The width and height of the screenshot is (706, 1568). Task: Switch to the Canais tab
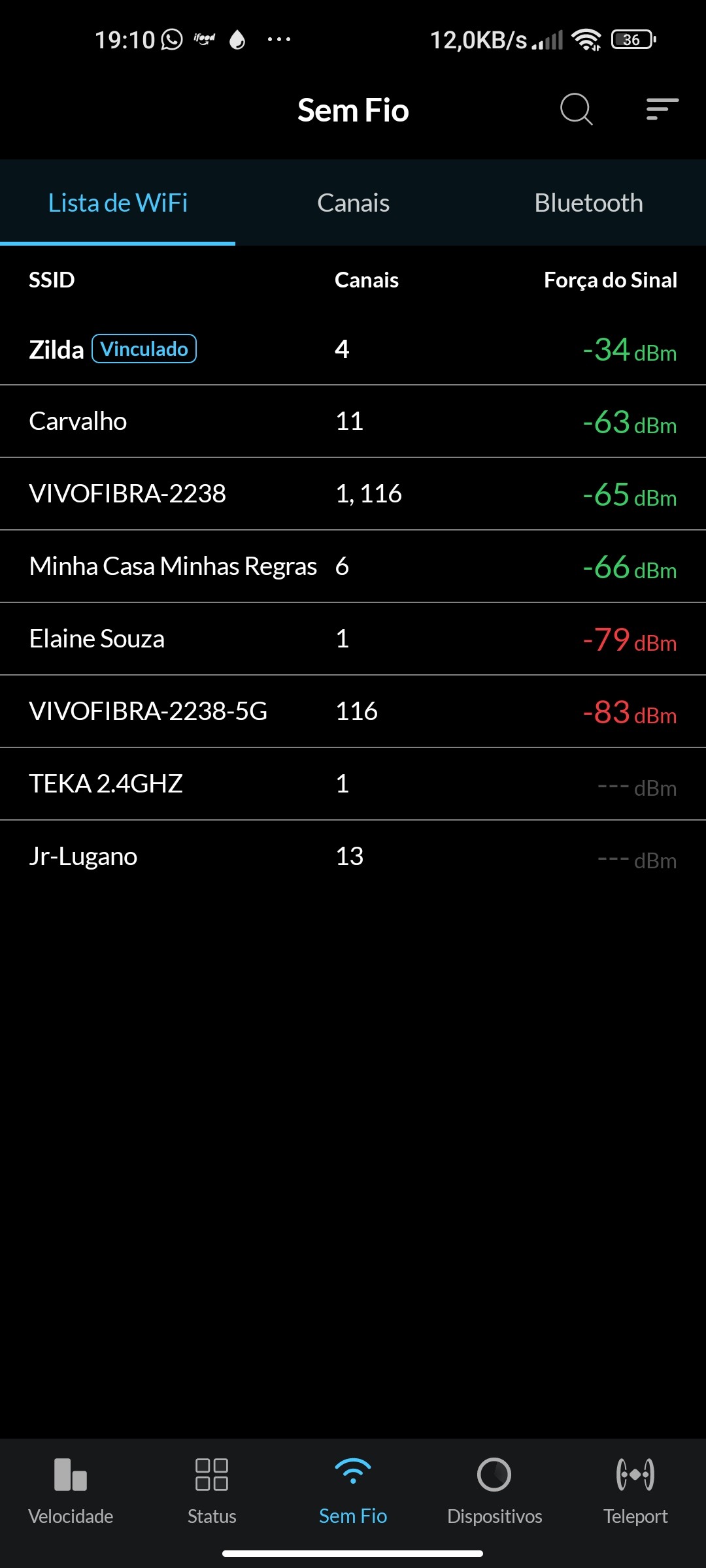[x=353, y=203]
